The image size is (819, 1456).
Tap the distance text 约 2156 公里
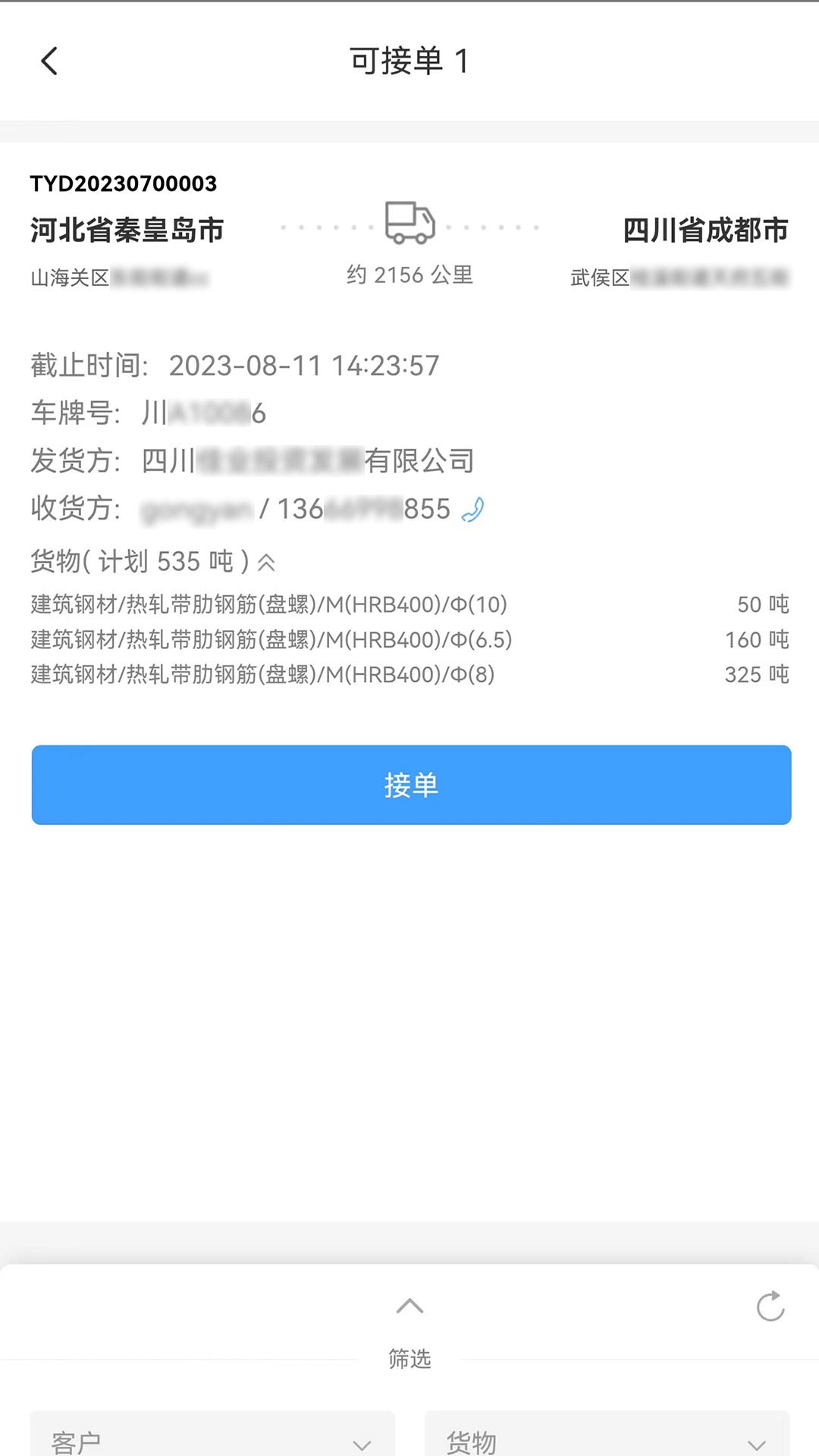click(409, 275)
